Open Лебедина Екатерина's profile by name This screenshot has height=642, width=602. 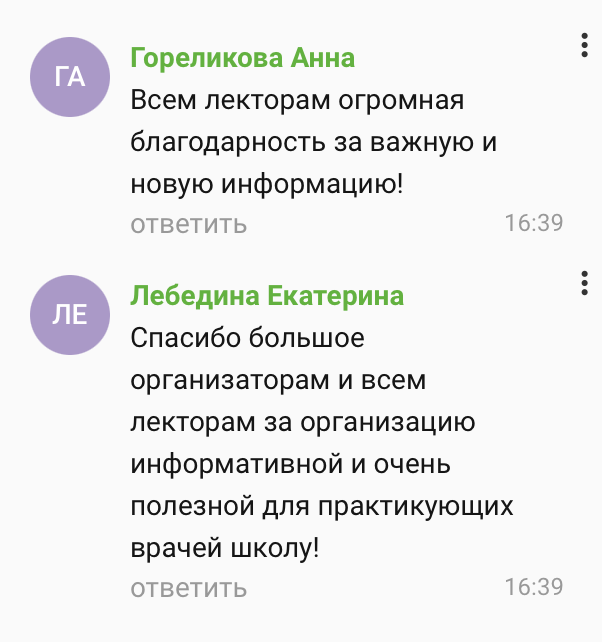(x=267, y=296)
